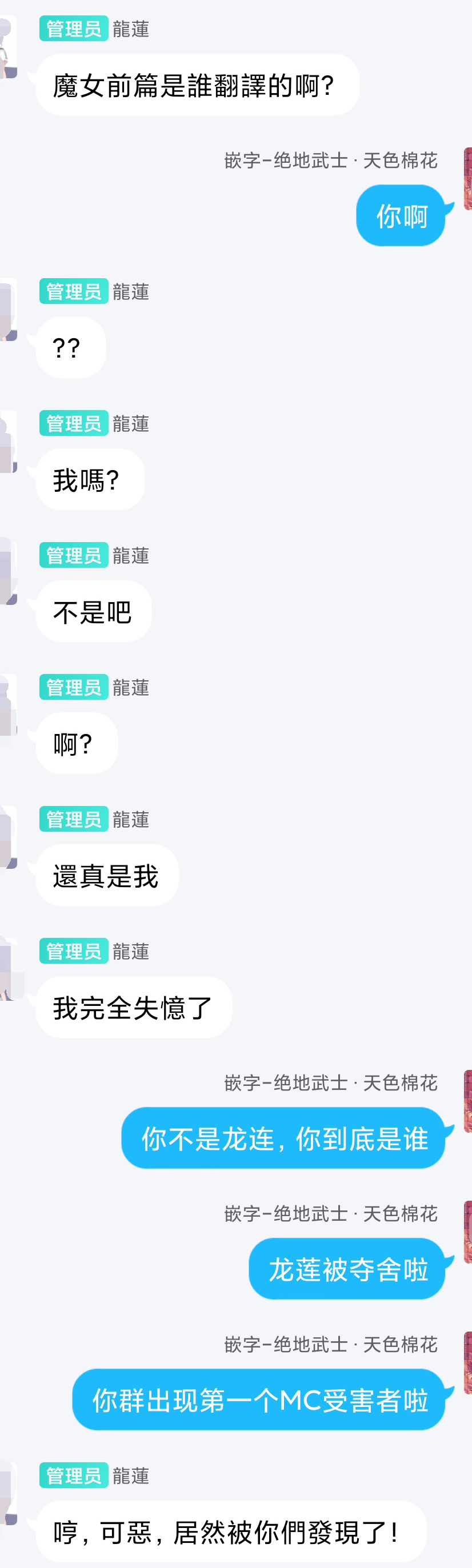Tap 龍蓮's avatar next to 我完全失憶了
472x1568 pixels.
pos(9,968)
